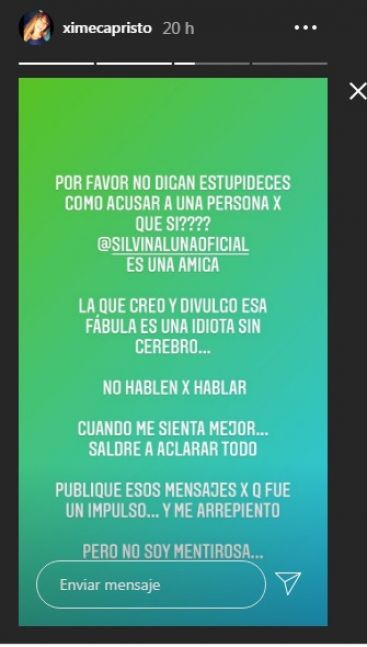
Task: Open ximecapristo's profile picture
Action: pyautogui.click(x=36, y=26)
